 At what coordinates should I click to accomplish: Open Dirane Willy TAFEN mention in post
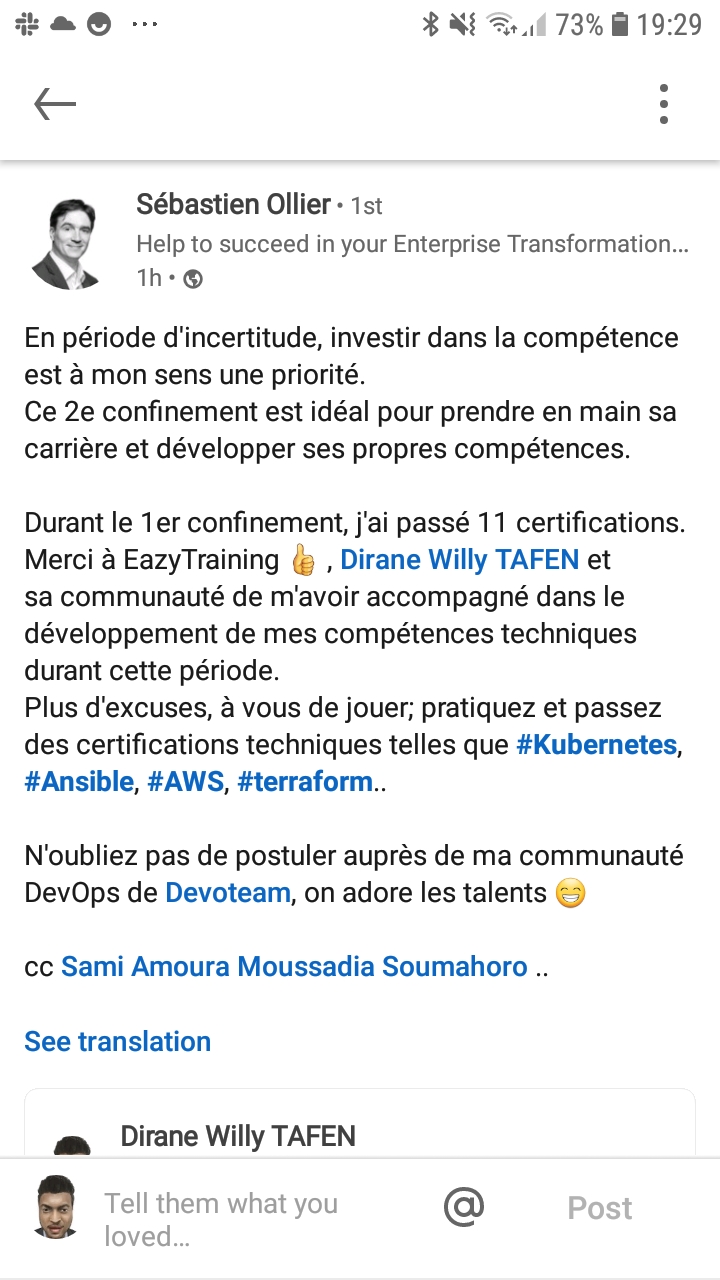pyautogui.click(x=459, y=559)
